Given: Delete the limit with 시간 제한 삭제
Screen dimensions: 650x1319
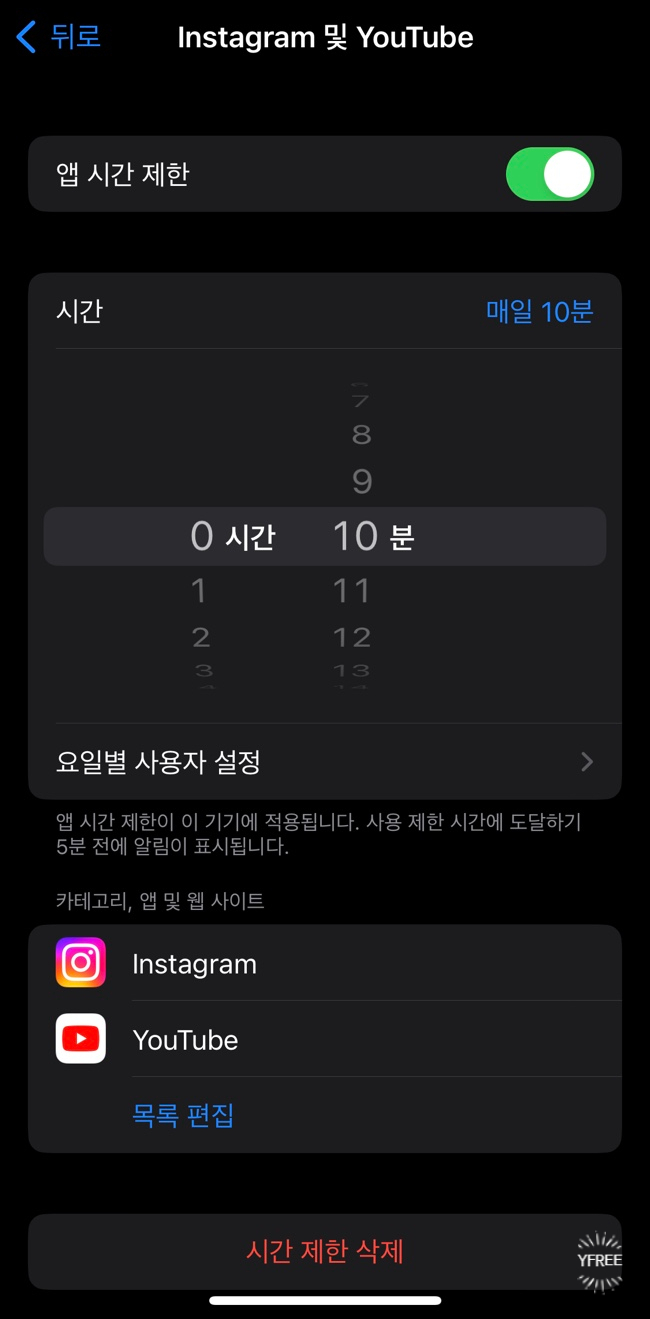Looking at the screenshot, I should click(x=325, y=1251).
